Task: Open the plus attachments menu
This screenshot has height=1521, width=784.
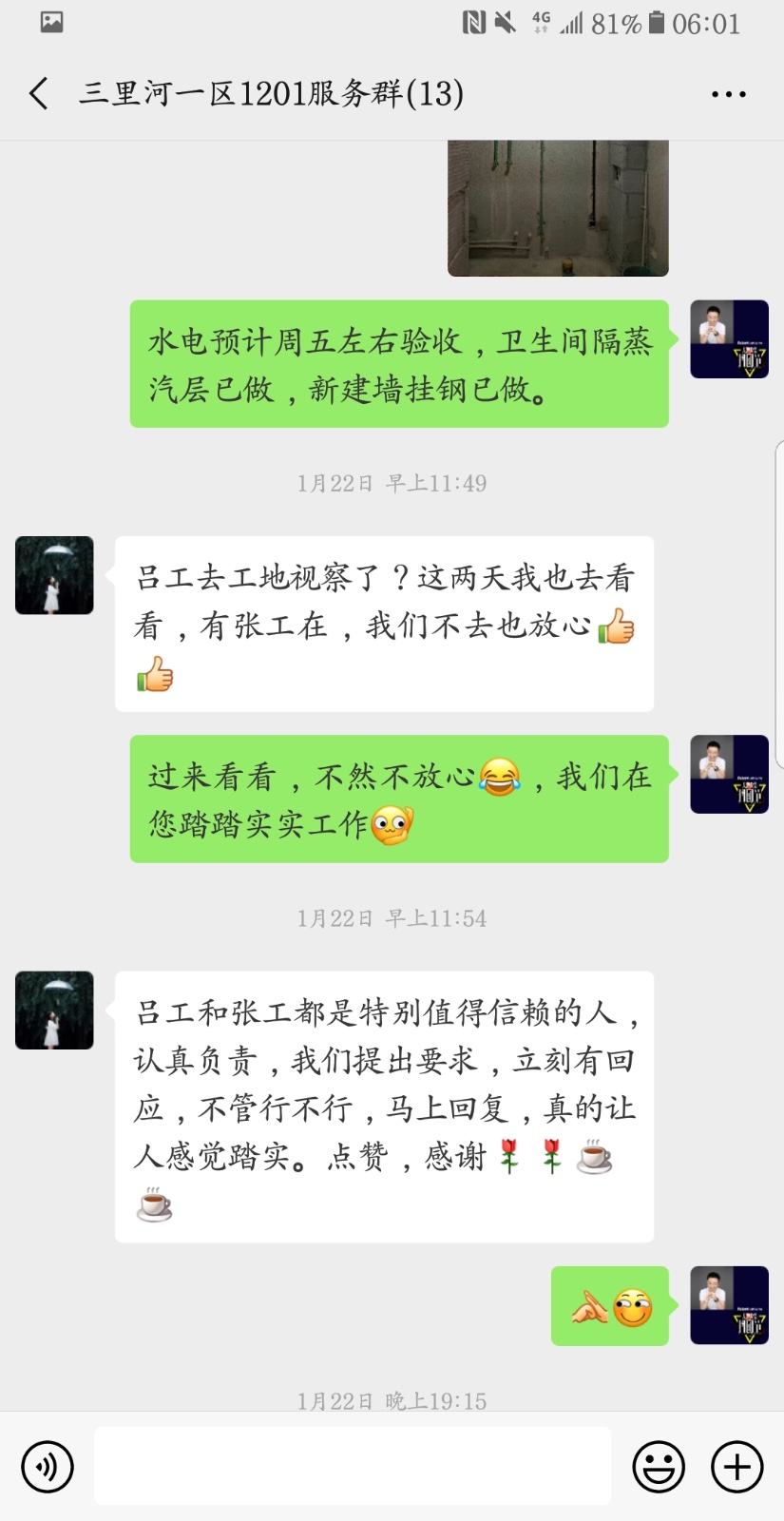Action: (737, 1466)
